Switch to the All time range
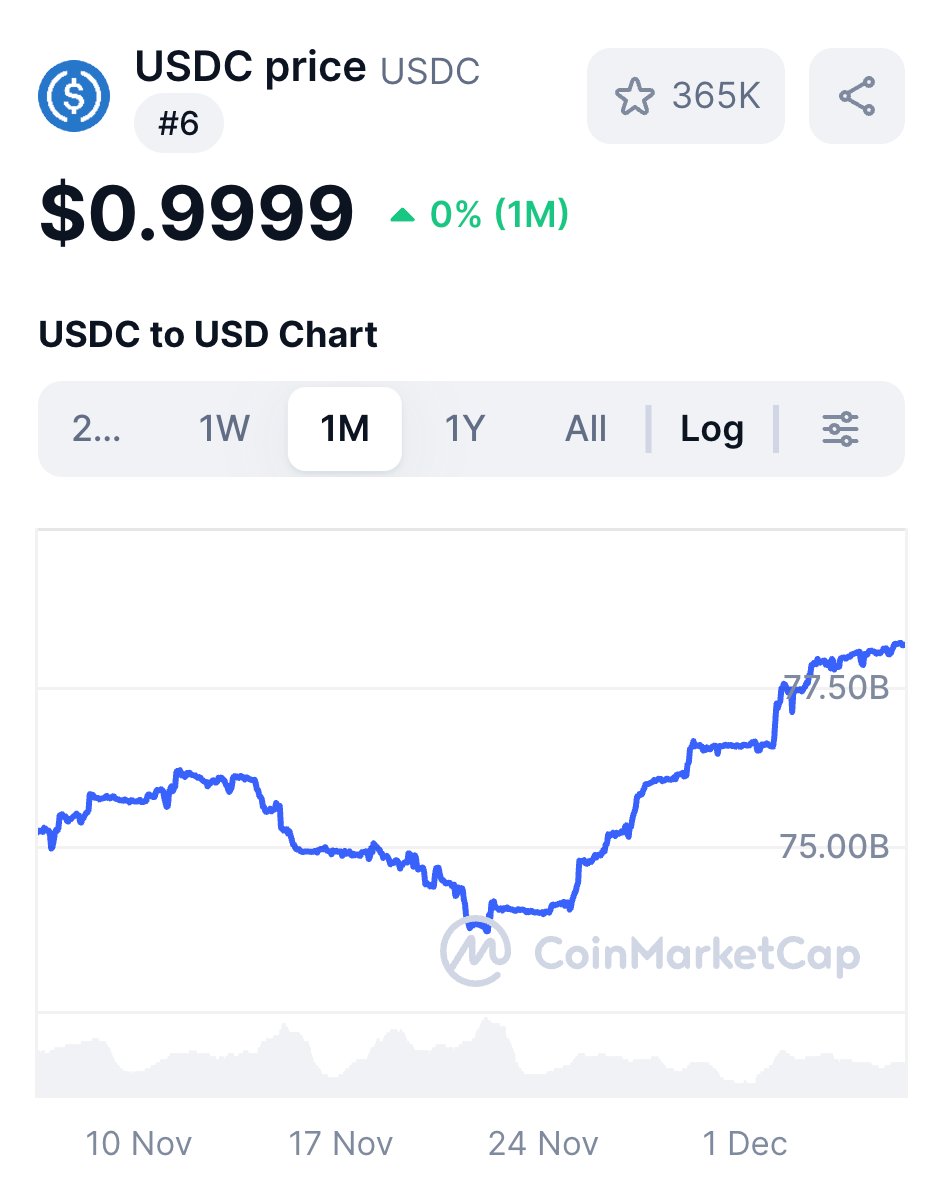 586,429
